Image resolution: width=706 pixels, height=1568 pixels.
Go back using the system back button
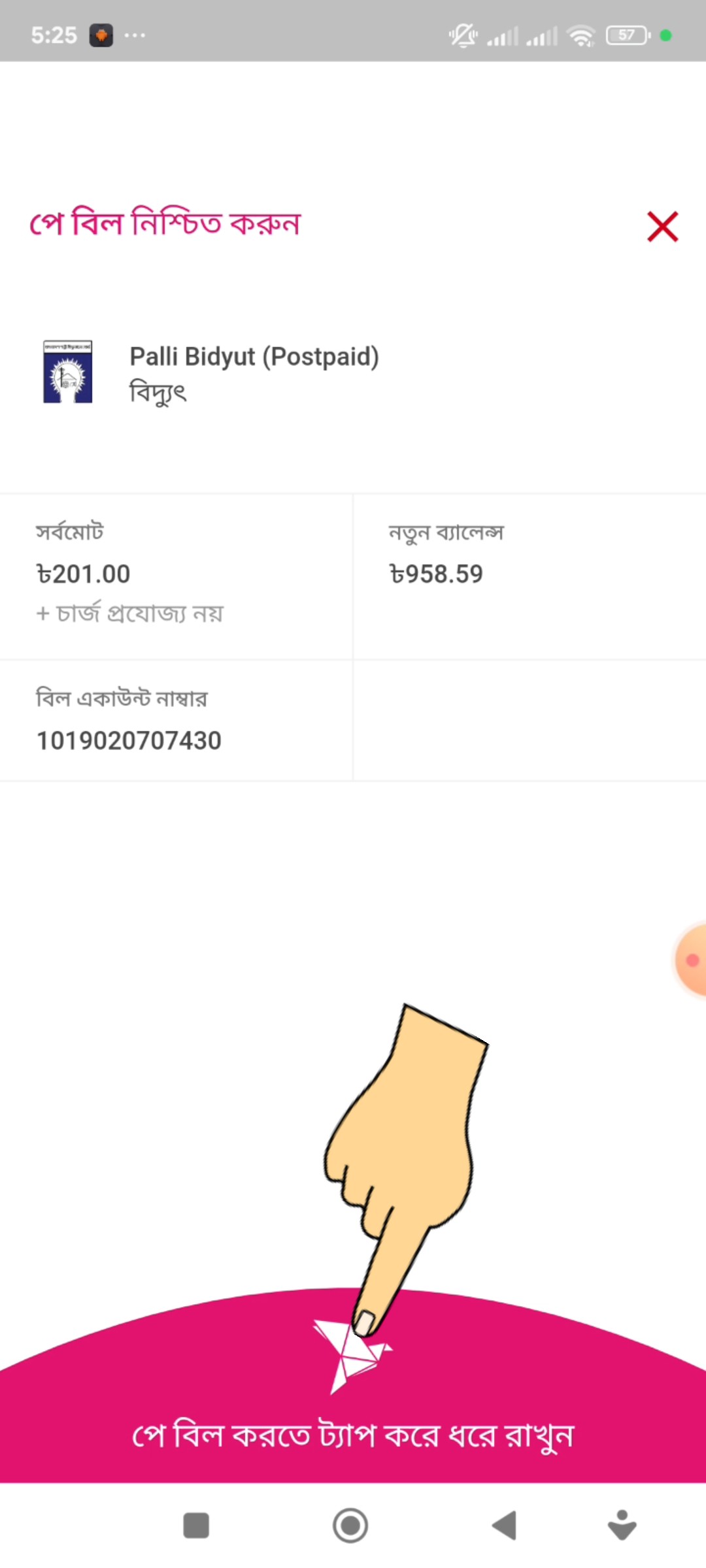pos(505,1526)
